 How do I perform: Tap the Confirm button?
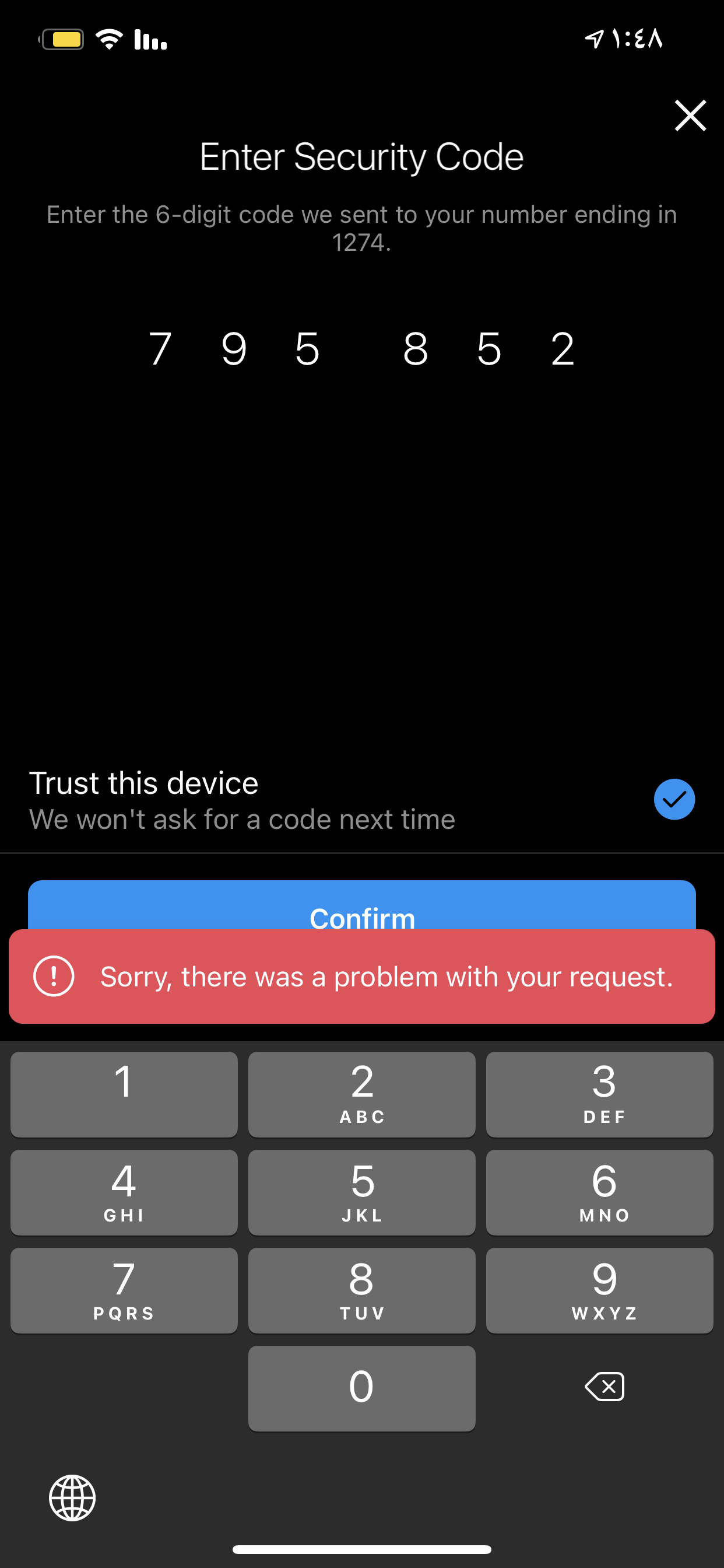pos(362,906)
